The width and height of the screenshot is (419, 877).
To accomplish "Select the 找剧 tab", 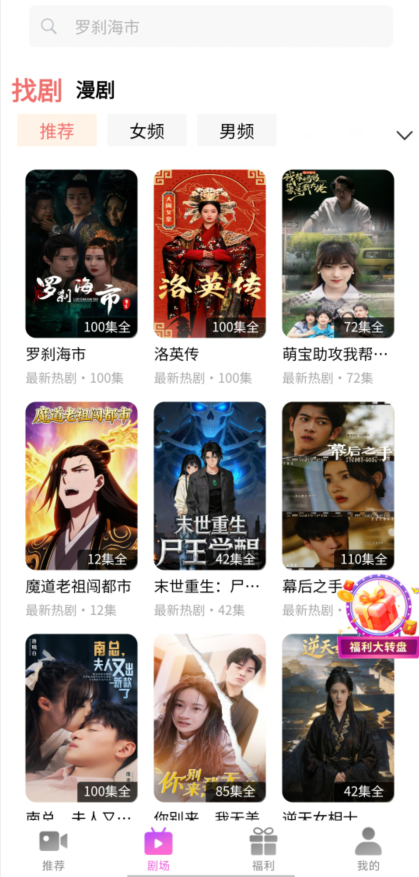I will (37, 90).
